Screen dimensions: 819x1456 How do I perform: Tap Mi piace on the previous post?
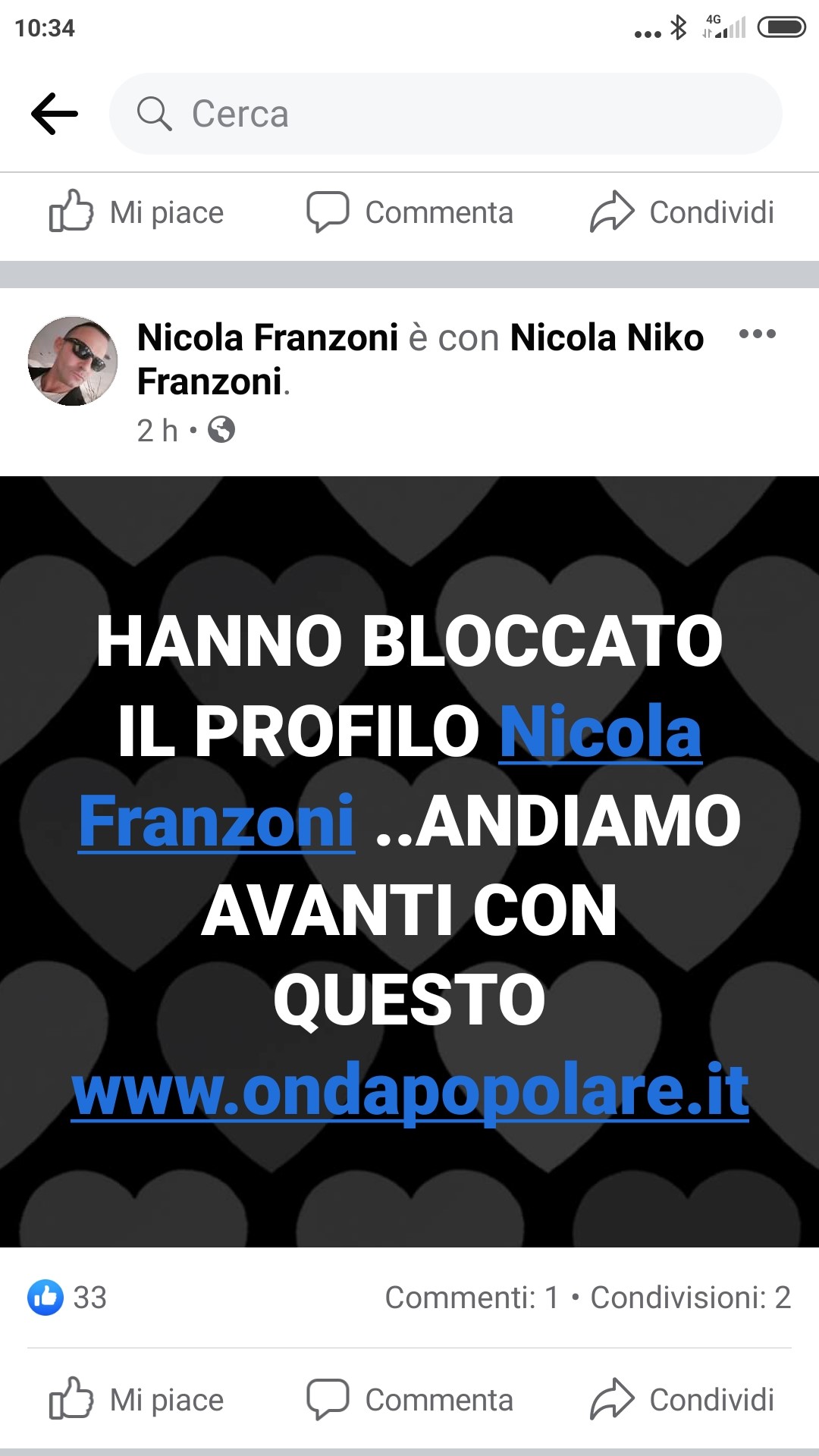tap(136, 212)
